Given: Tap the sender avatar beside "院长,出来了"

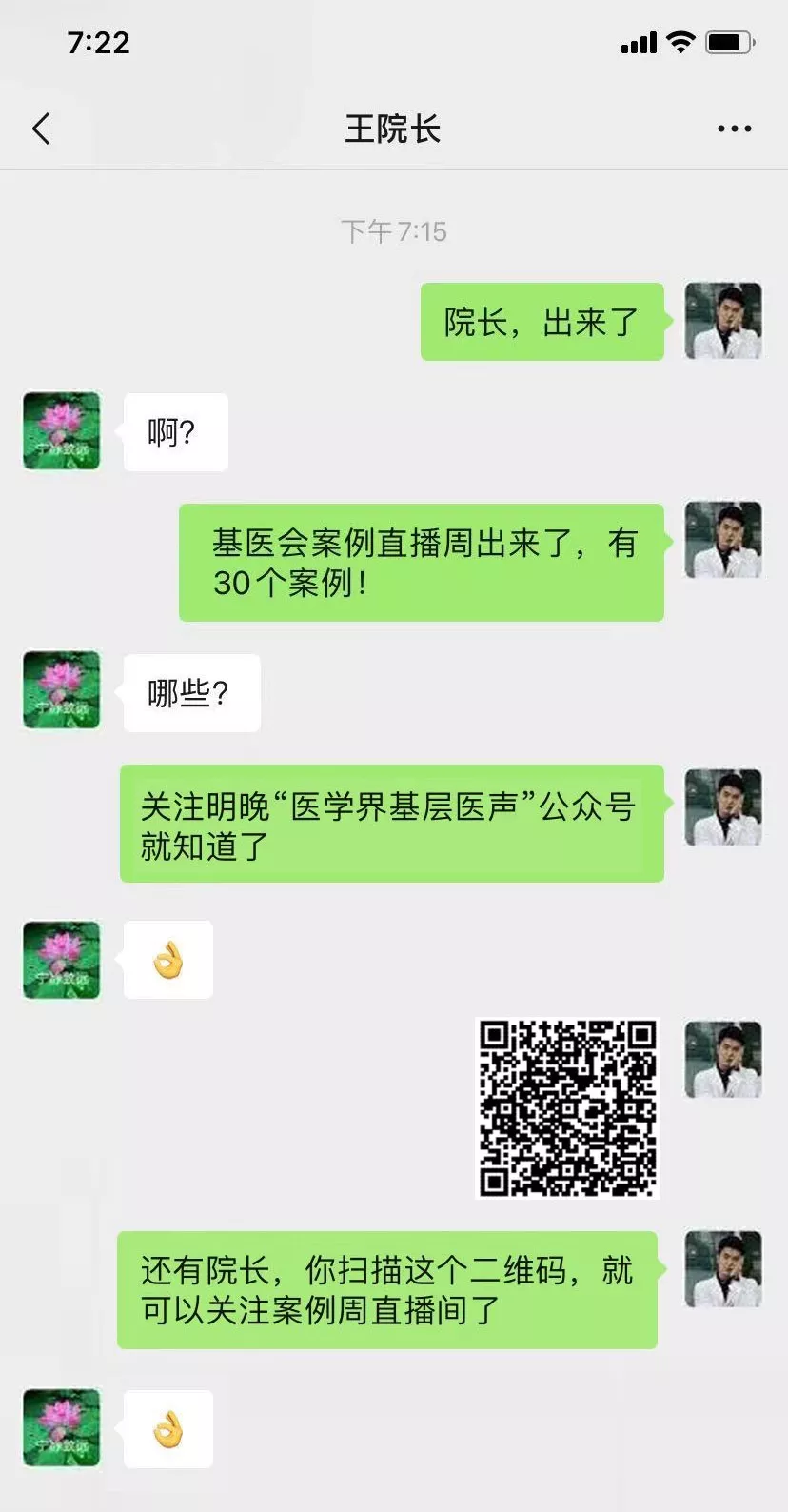Looking at the screenshot, I should point(723,321).
